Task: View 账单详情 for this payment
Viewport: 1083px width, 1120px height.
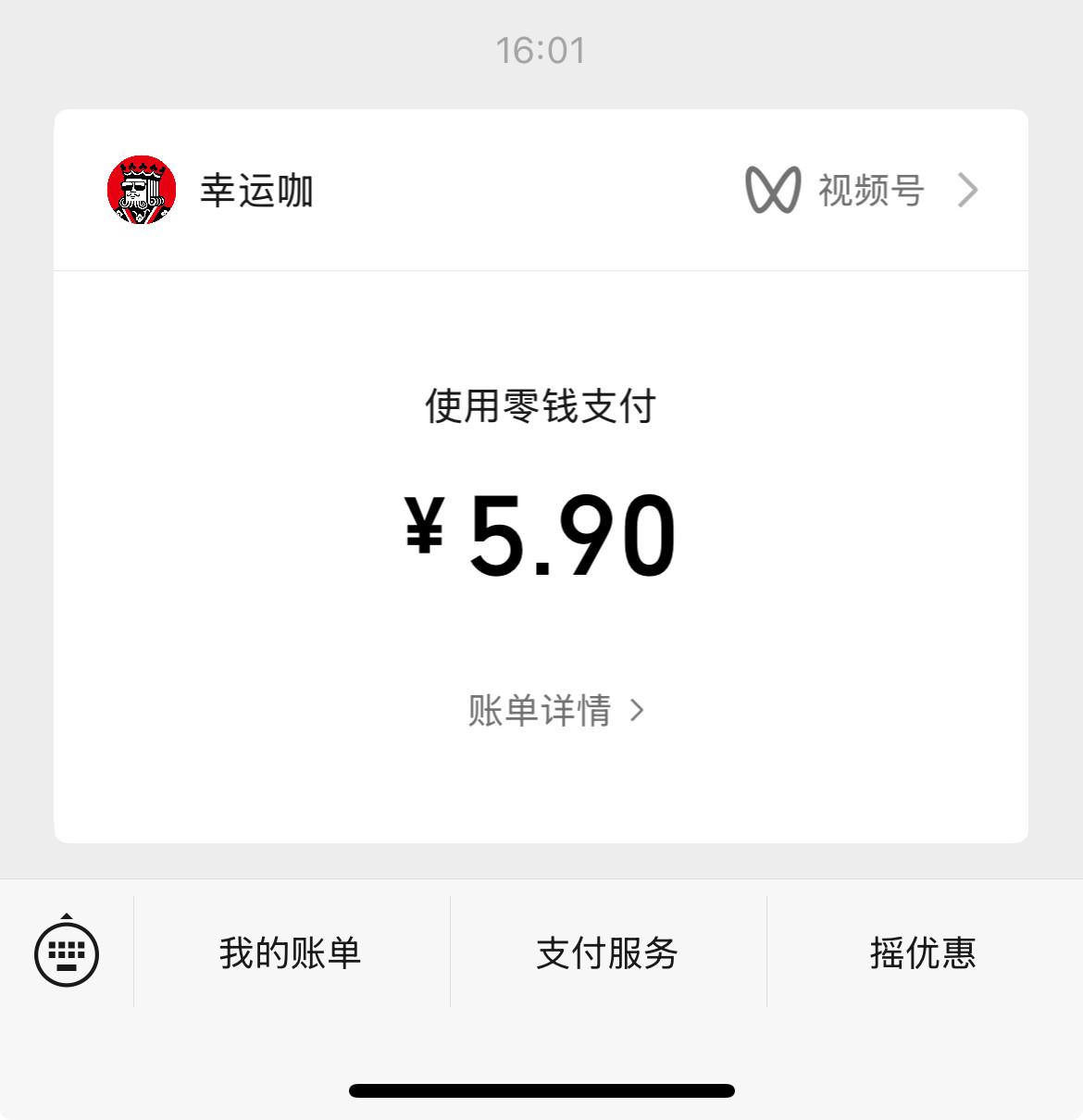Action: [554, 711]
